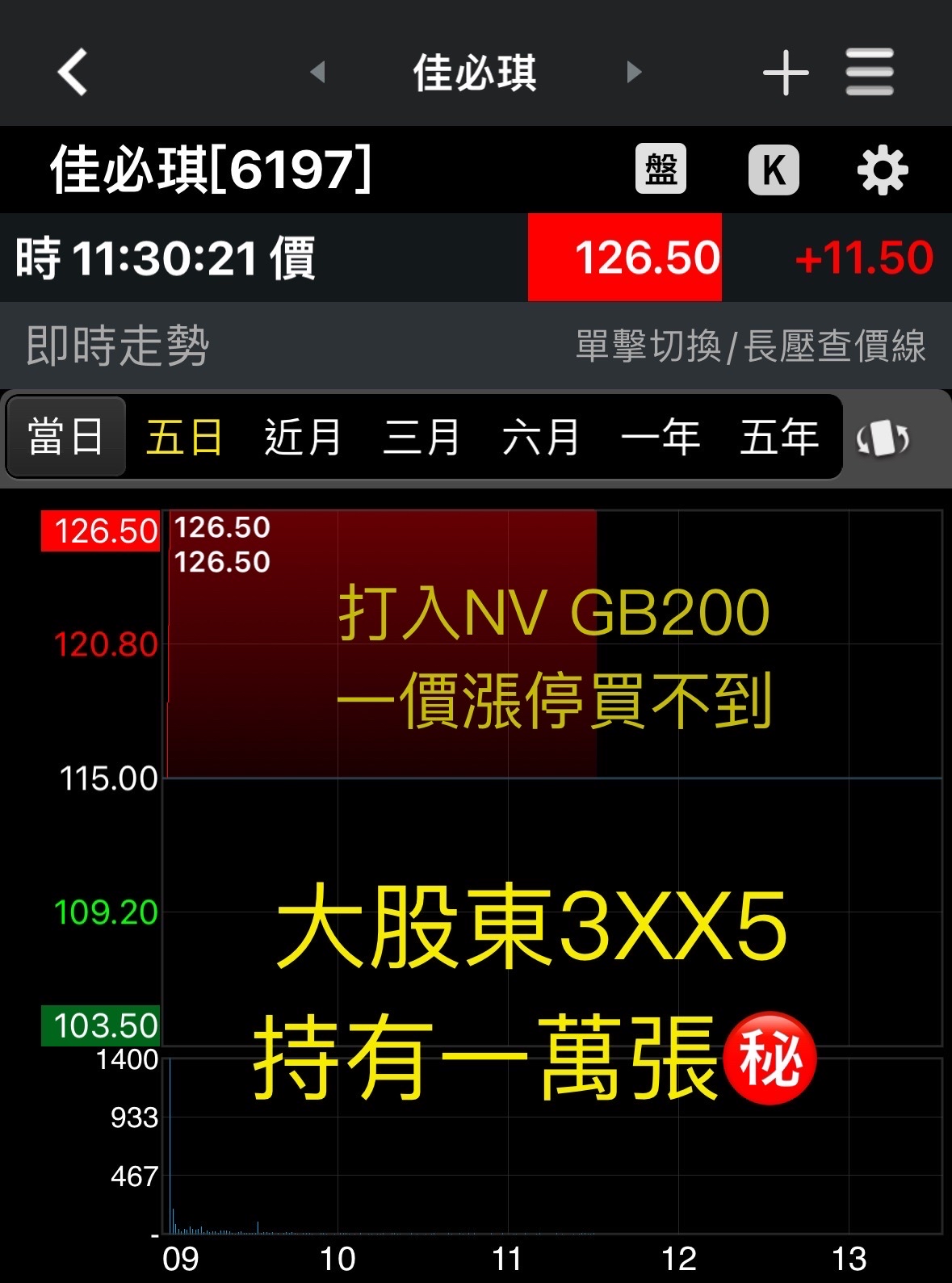Show the 近月 recent month chart

click(x=303, y=437)
